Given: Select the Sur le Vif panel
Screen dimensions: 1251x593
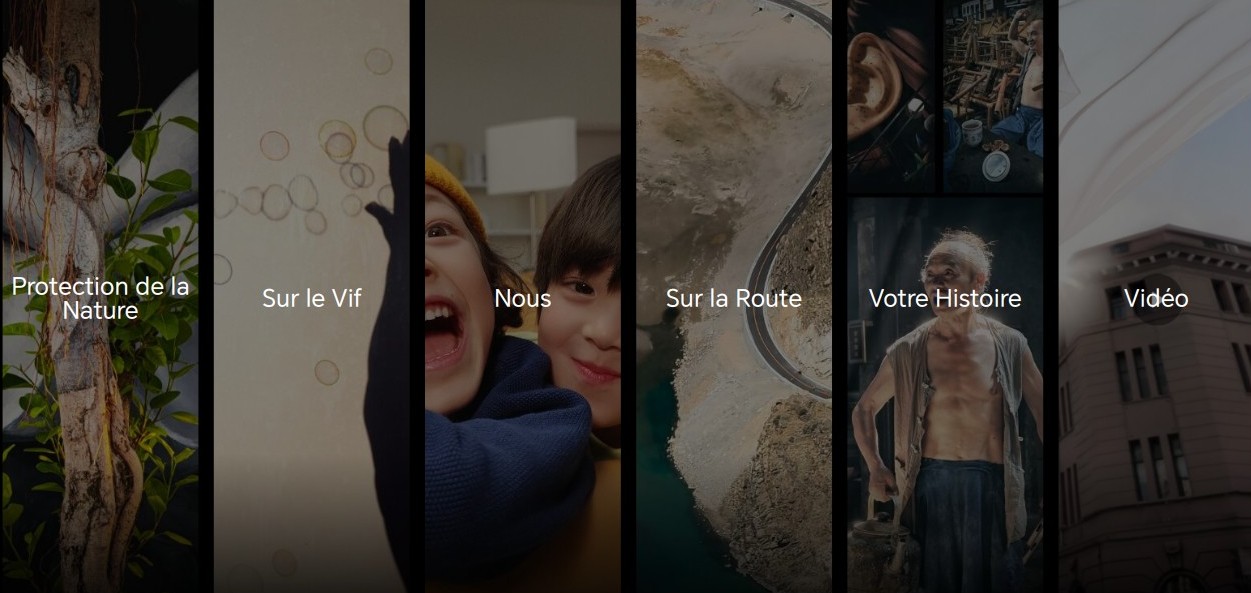Looking at the screenshot, I should 311,298.
